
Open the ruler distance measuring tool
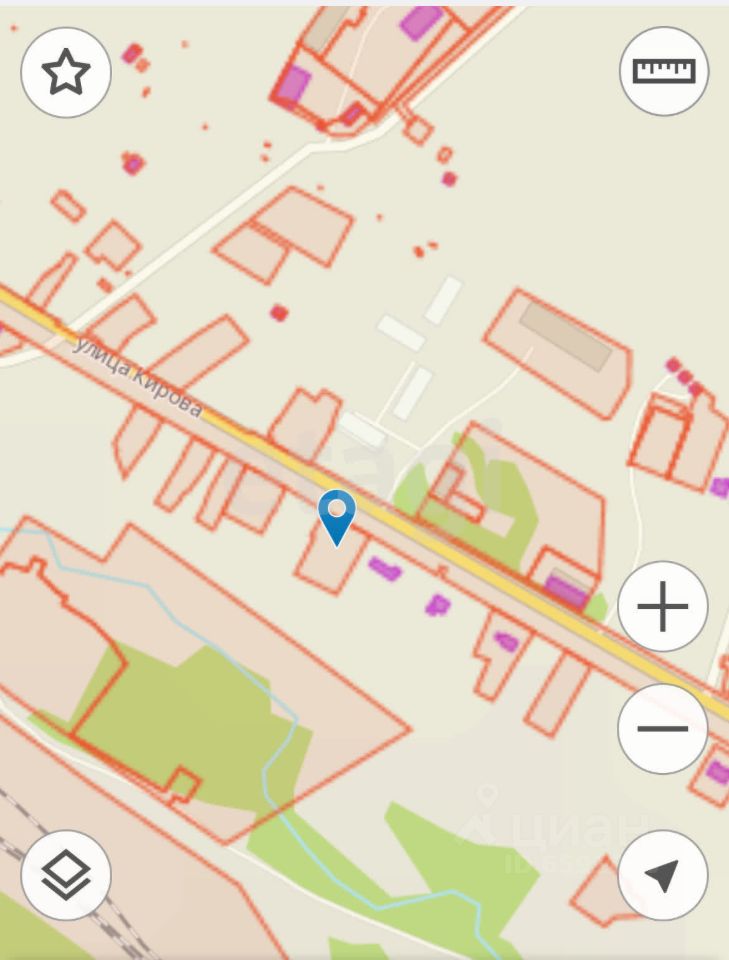pos(664,71)
